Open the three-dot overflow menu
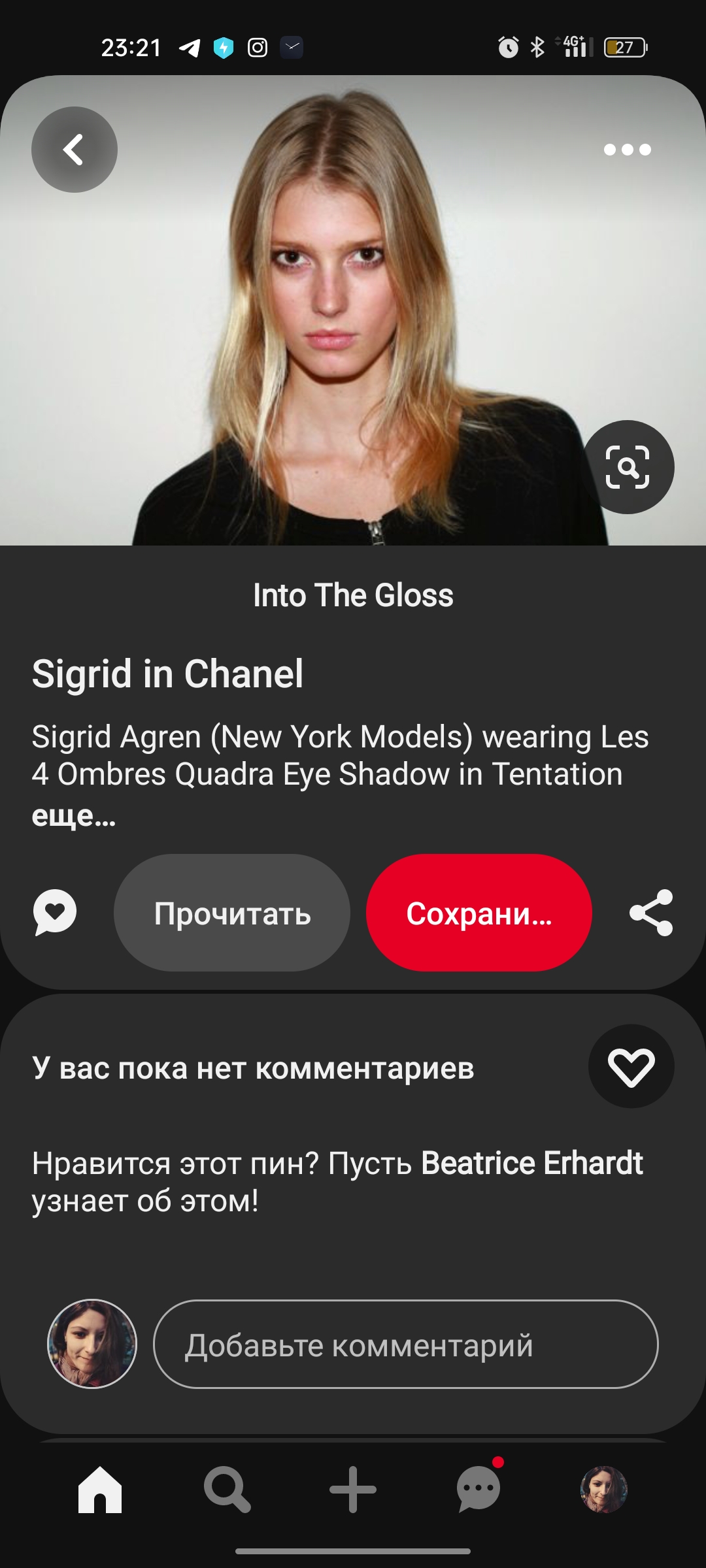 [627, 150]
